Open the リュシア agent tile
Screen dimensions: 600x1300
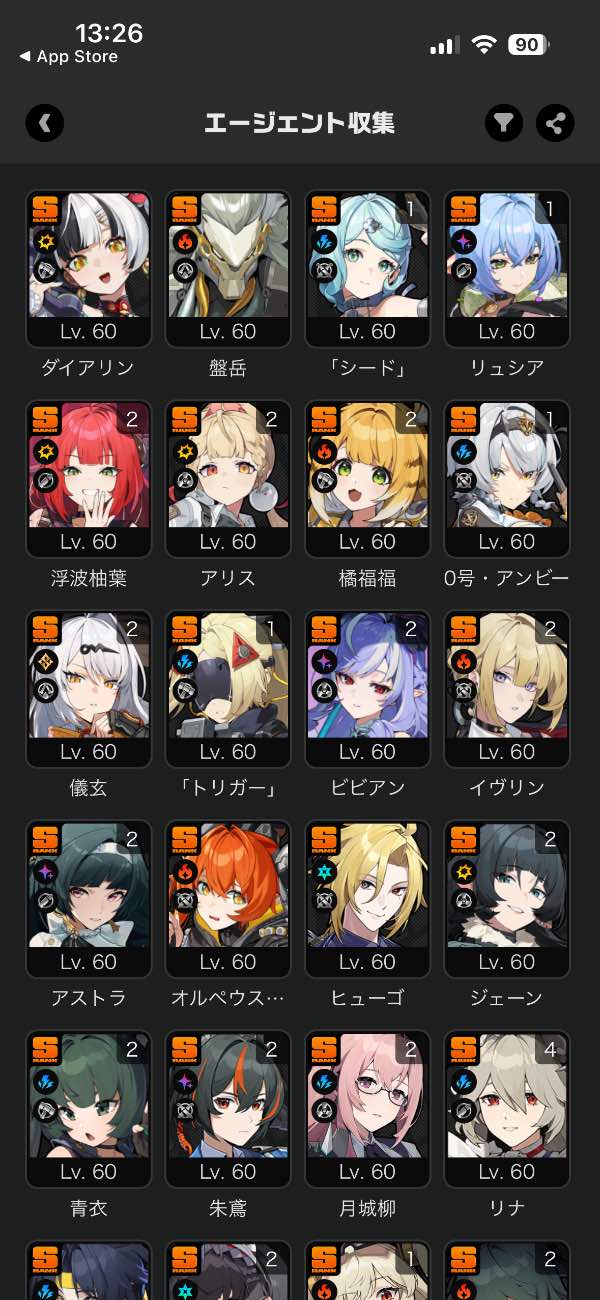pyautogui.click(x=508, y=268)
